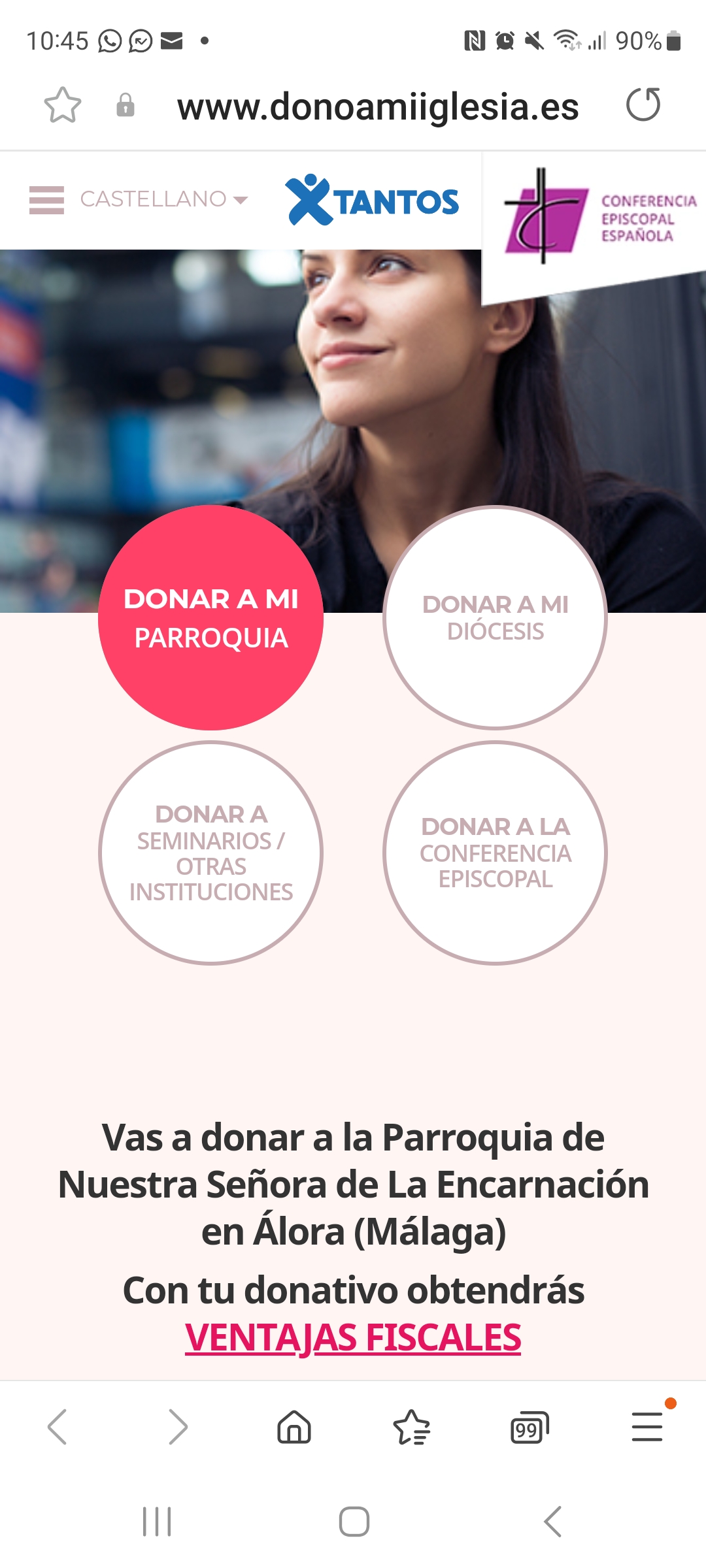Bookmark this page with the star icon
Image resolution: width=706 pixels, height=1568 pixels.
[x=63, y=105]
